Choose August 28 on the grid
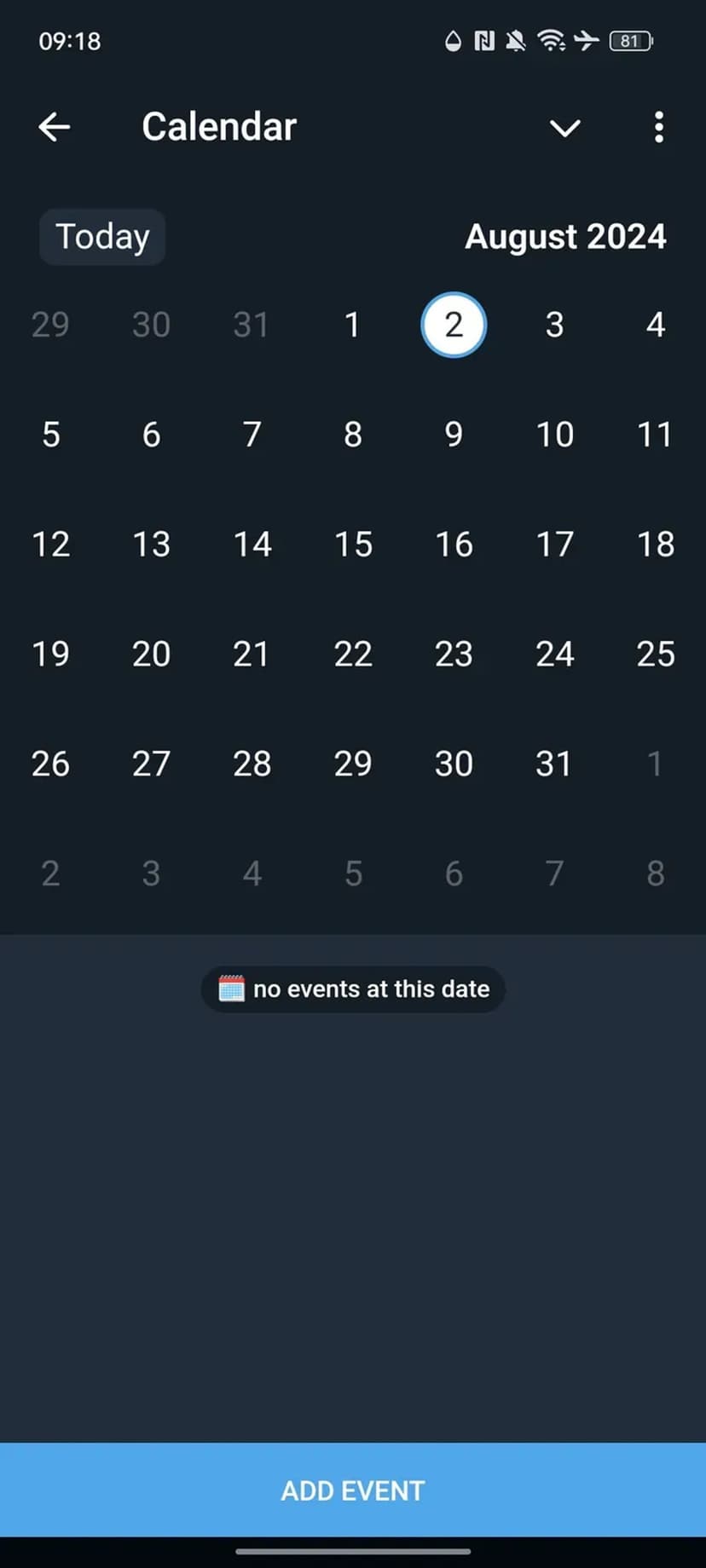706x1568 pixels. [x=252, y=764]
